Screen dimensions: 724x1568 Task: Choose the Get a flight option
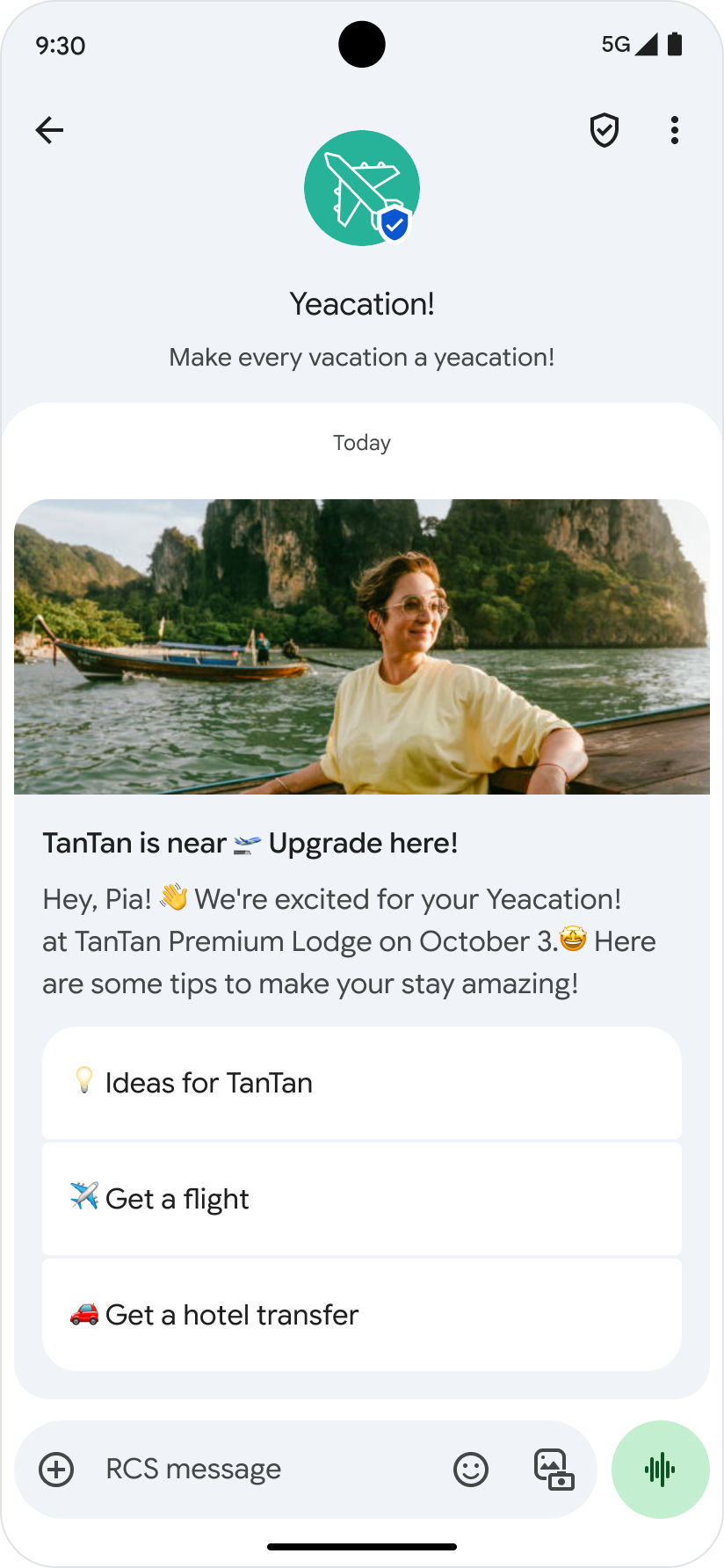tap(361, 1199)
